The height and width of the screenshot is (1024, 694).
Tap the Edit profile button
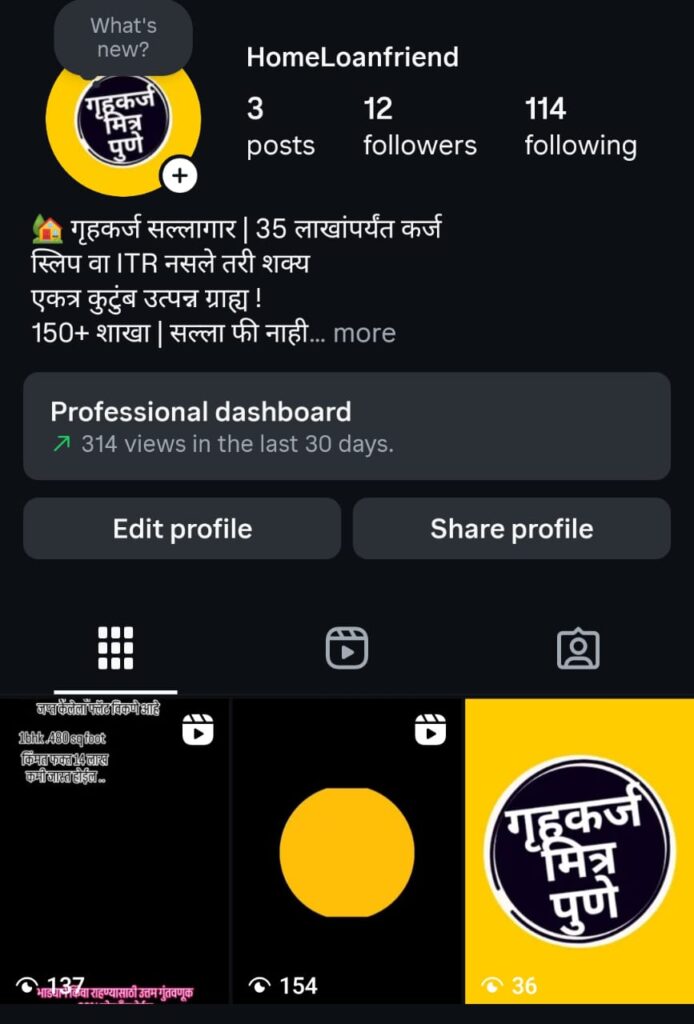click(182, 528)
